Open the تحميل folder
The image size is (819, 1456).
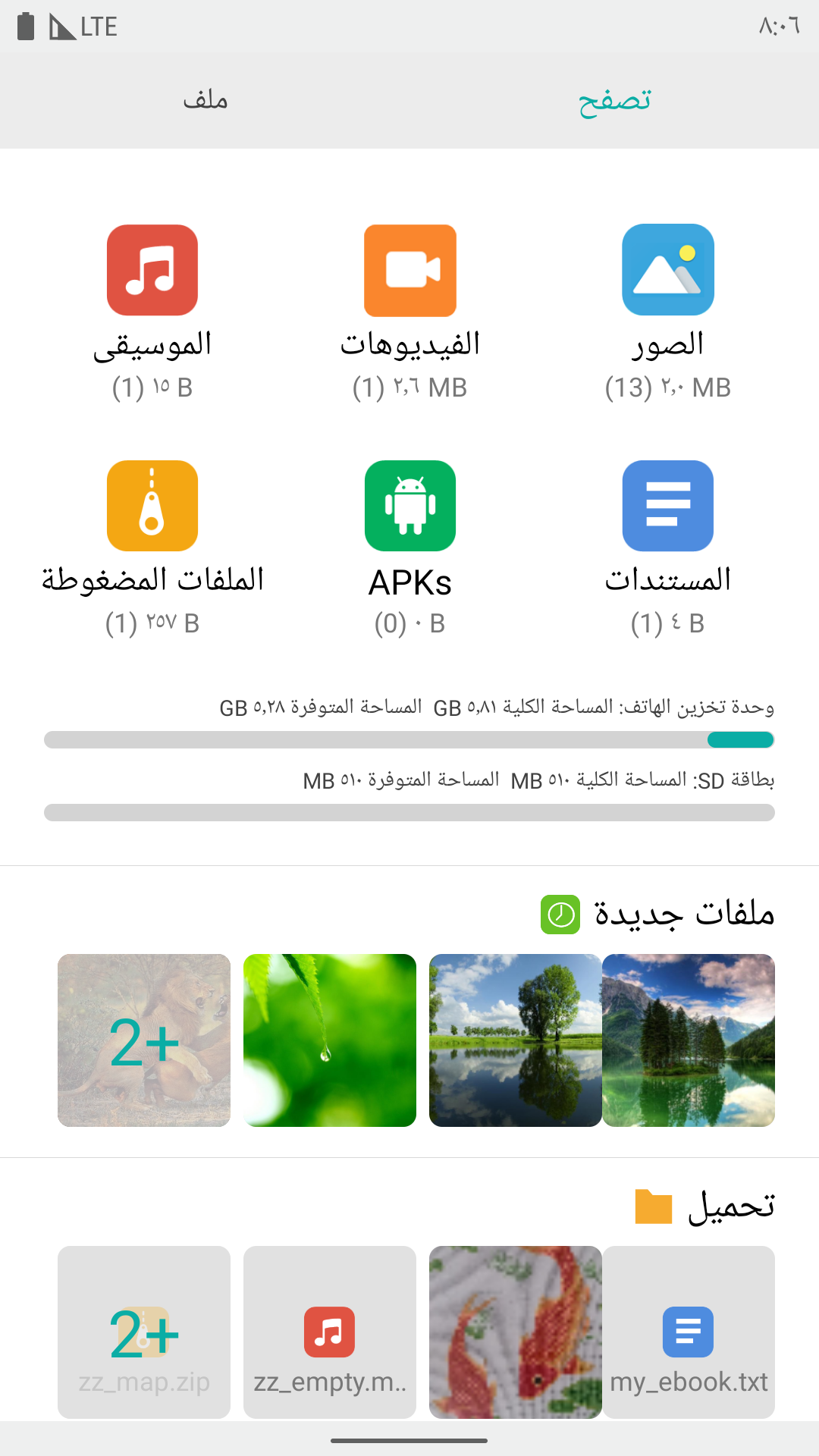pyautogui.click(x=705, y=1206)
